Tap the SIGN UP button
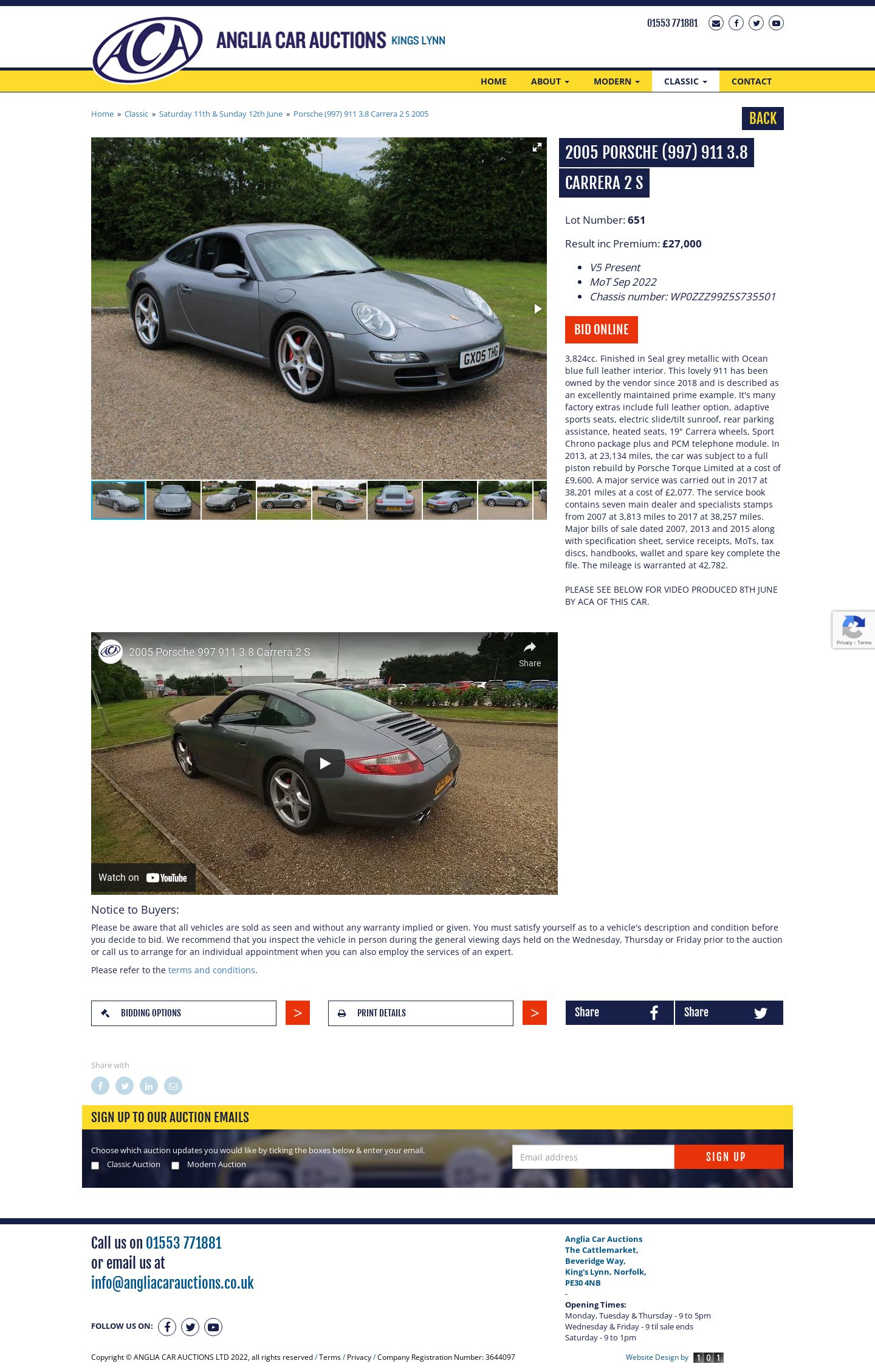 [728, 1157]
